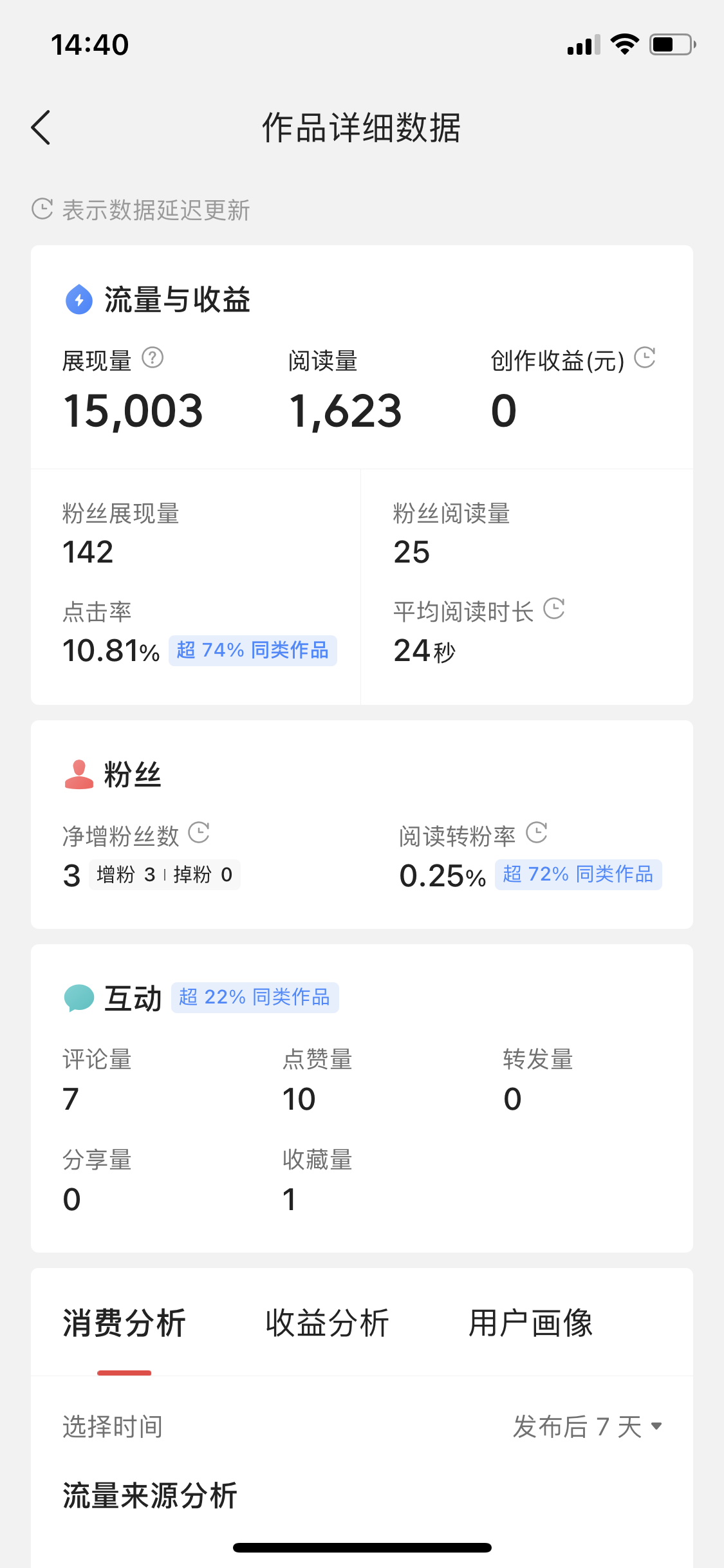This screenshot has width=724, height=1568.
Task: Click the 增粉 3 / 掉粉 0 chip
Action: tap(164, 874)
